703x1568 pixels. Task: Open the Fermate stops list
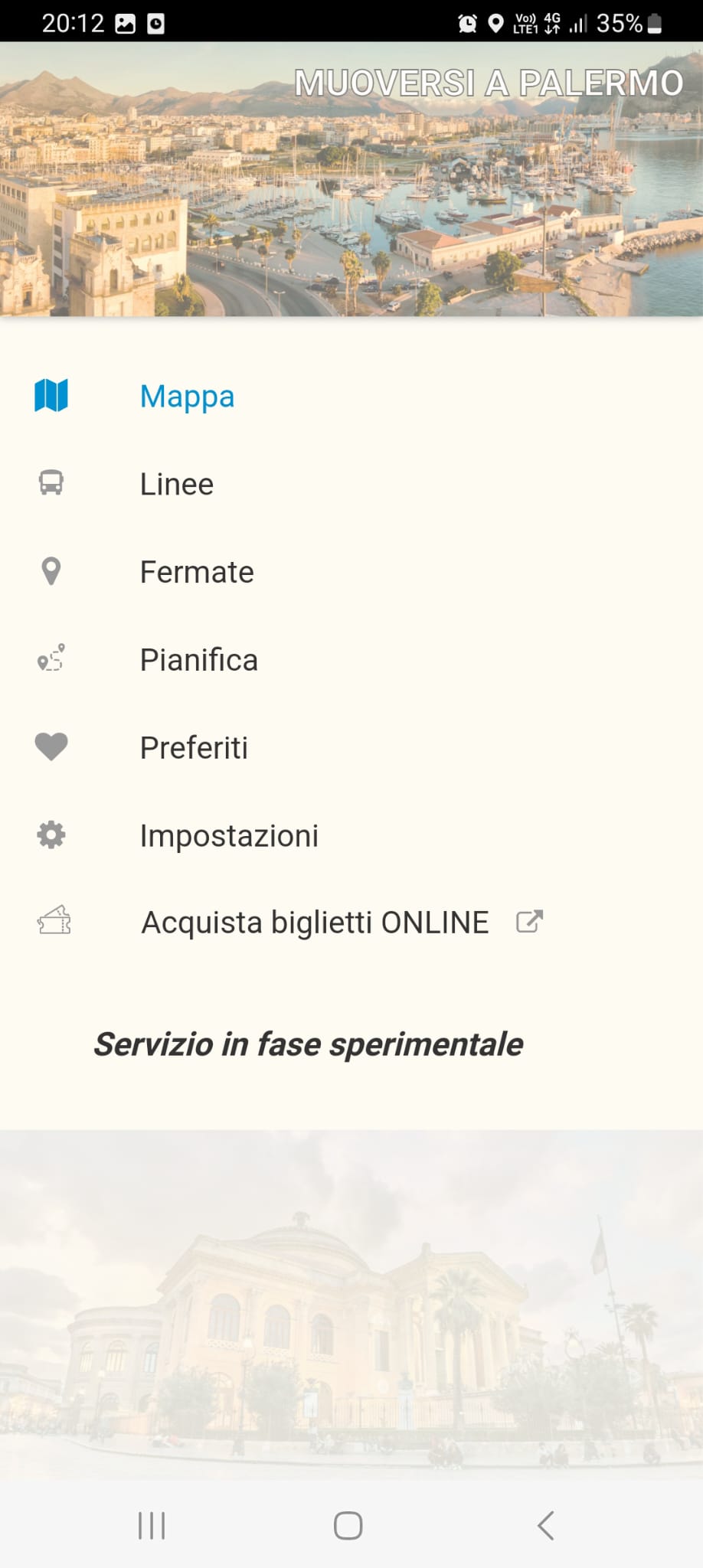197,572
